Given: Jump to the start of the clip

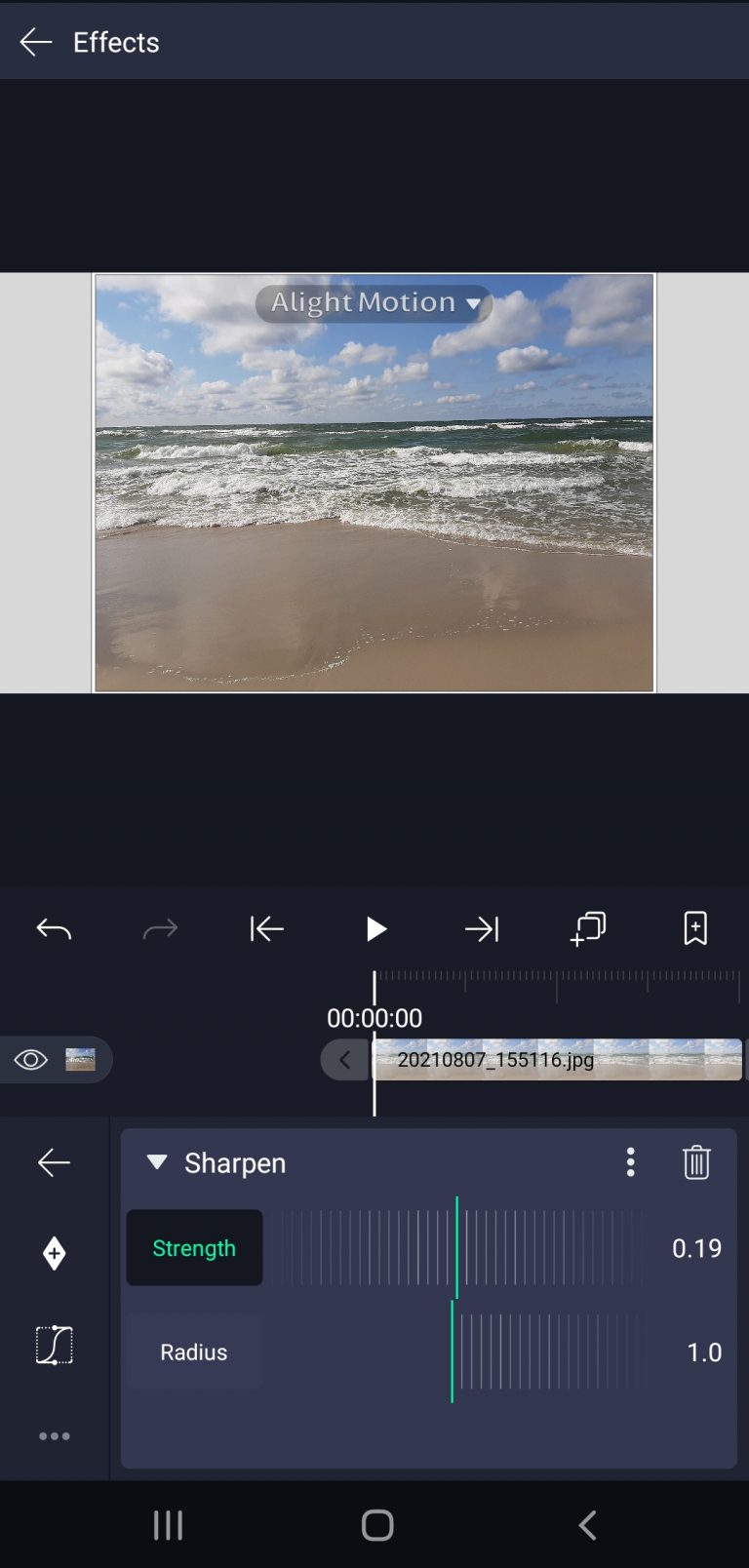Looking at the screenshot, I should tap(266, 929).
